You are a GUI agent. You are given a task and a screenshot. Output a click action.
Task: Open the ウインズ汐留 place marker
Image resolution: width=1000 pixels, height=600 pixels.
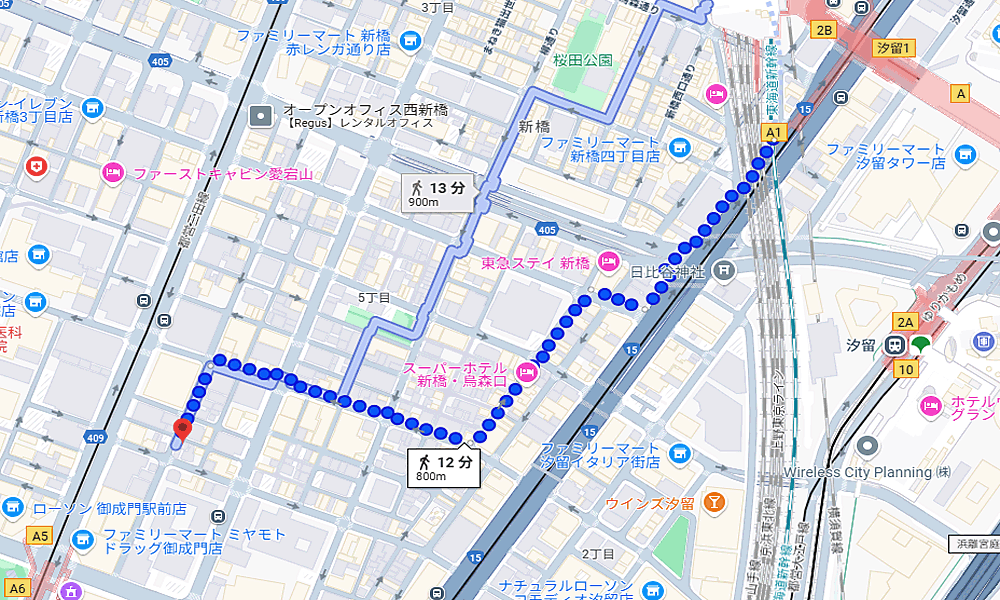[x=714, y=502]
